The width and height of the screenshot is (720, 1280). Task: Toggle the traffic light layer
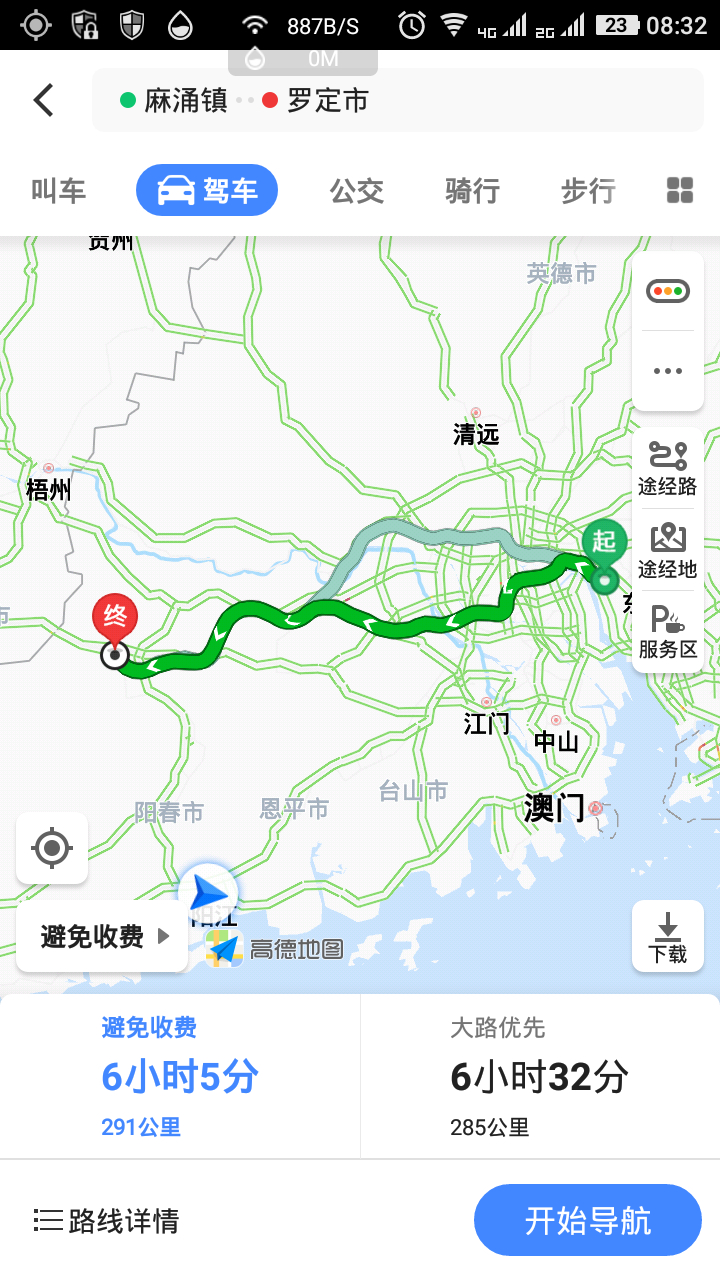pyautogui.click(x=668, y=291)
